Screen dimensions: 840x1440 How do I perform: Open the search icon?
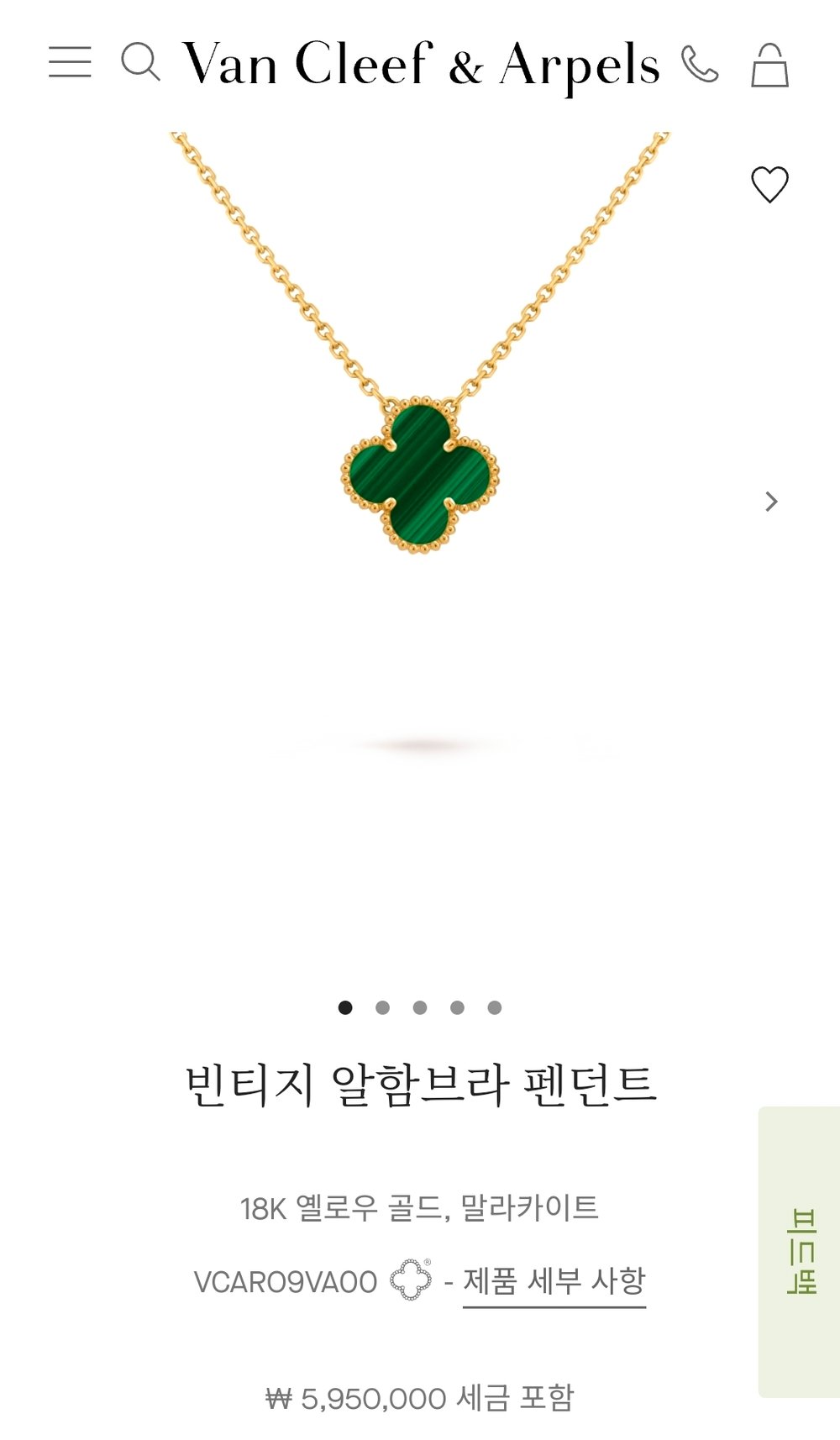pos(140,62)
